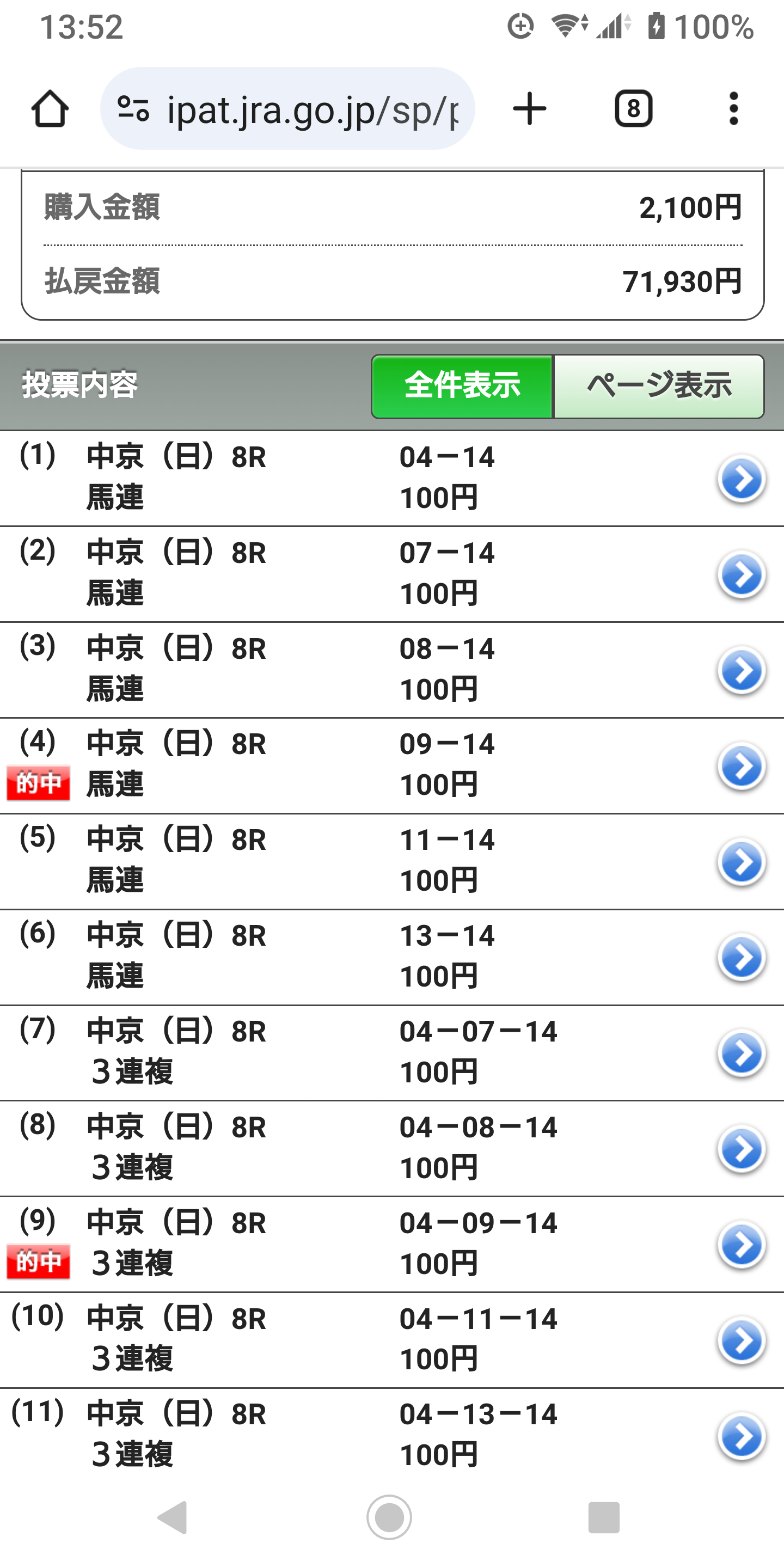Open the browser home page
Viewport: 784px width, 1568px height.
[x=50, y=109]
